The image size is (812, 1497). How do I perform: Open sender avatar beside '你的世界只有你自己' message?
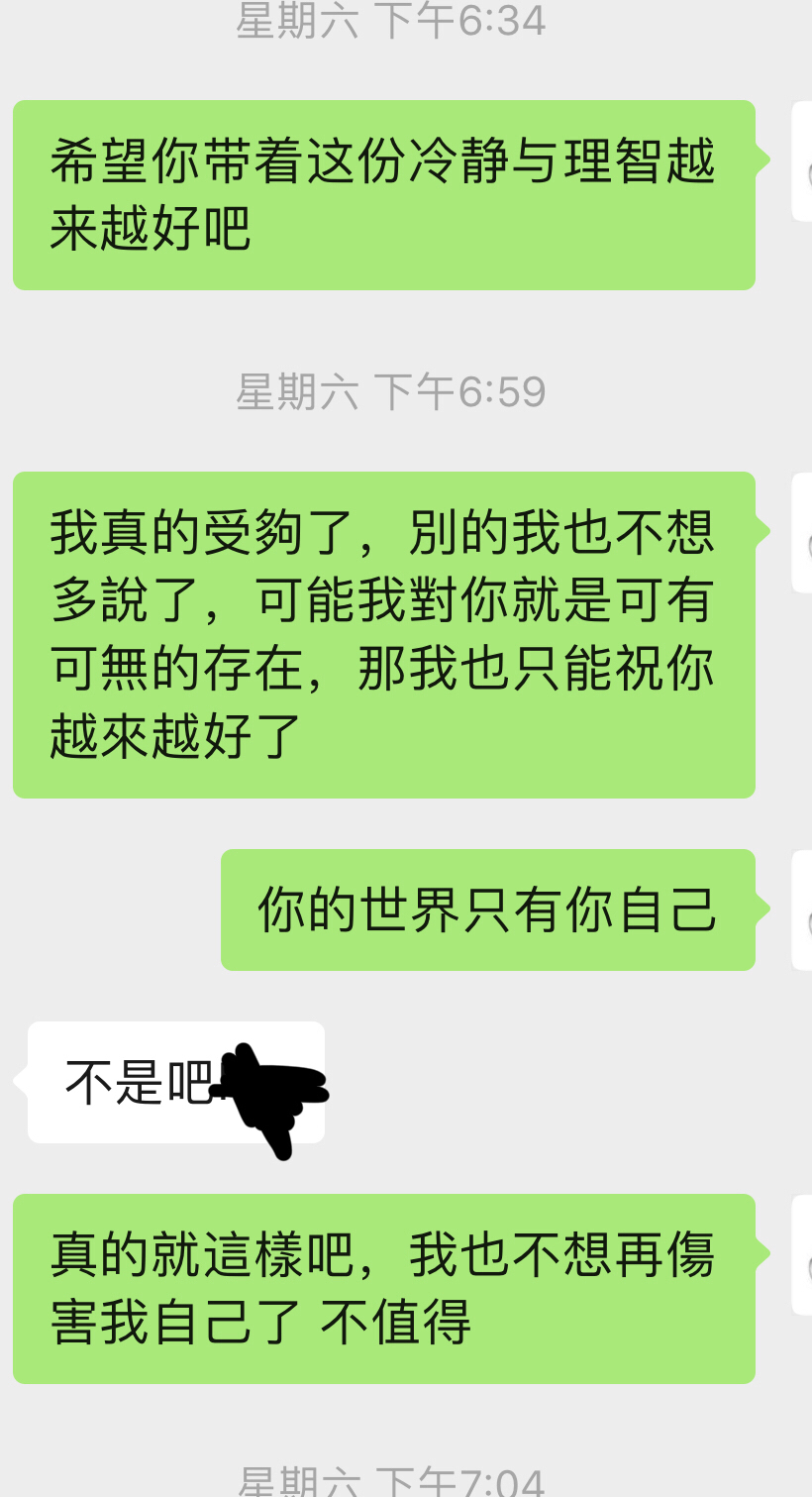tap(802, 909)
